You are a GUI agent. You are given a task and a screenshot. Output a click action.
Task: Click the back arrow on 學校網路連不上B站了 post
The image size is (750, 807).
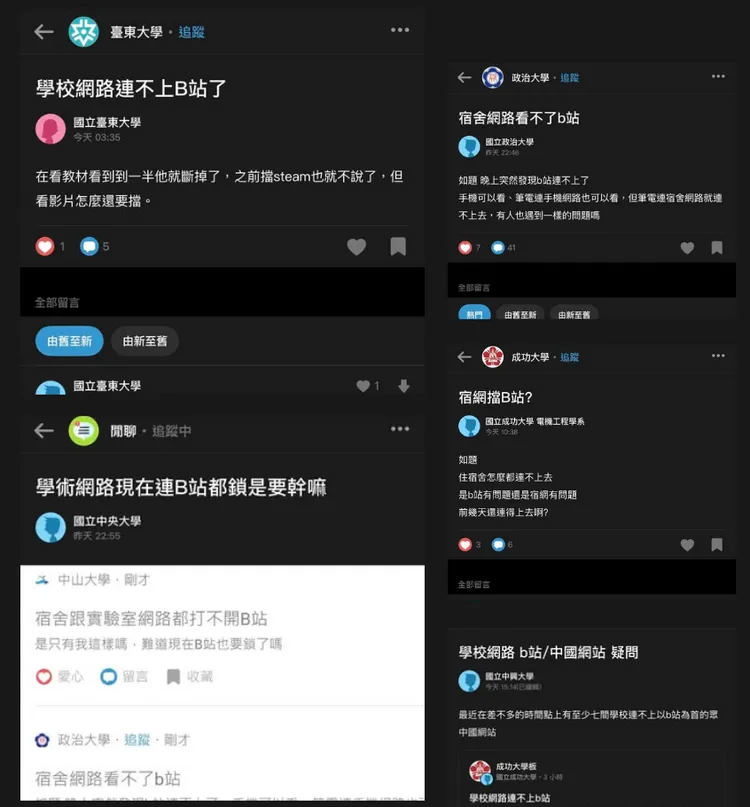pos(42,30)
